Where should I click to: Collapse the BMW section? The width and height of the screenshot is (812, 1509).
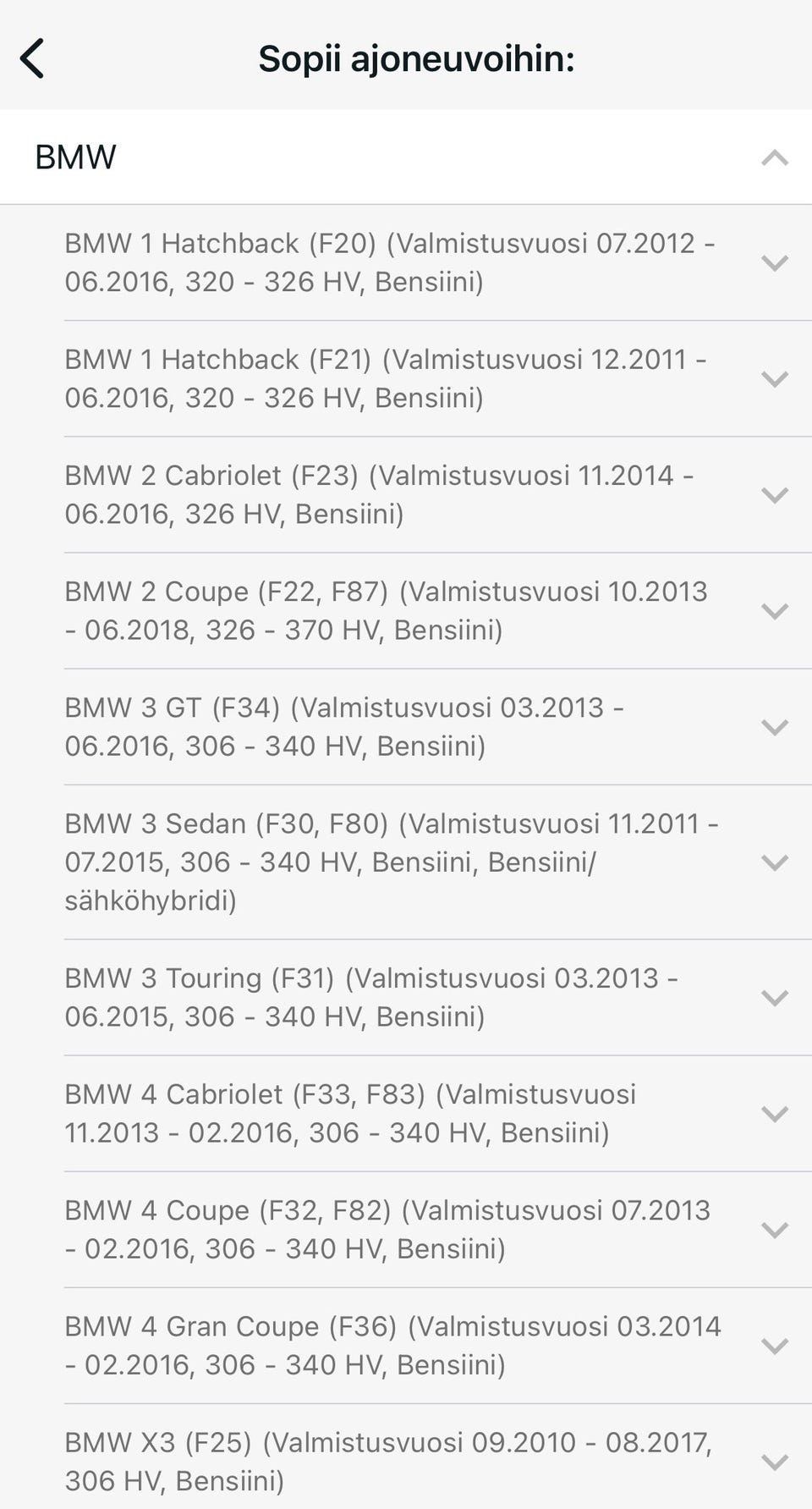pyautogui.click(x=774, y=157)
